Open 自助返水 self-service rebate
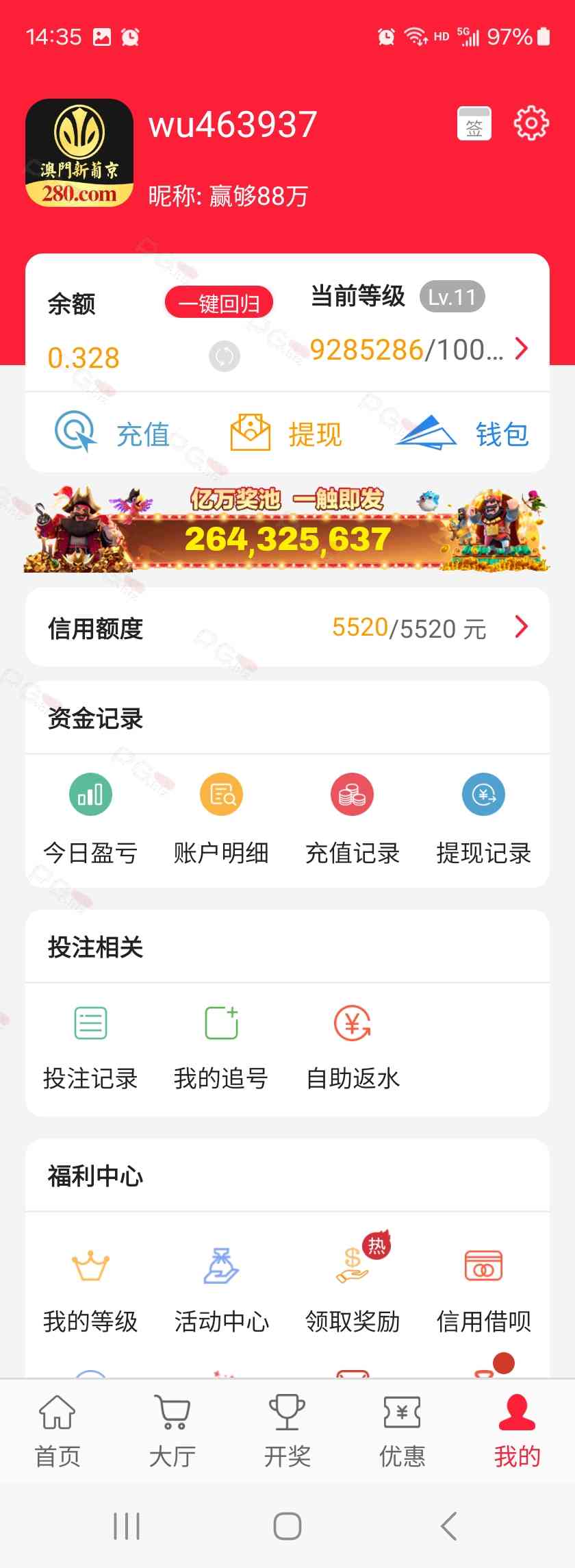 click(352, 1046)
